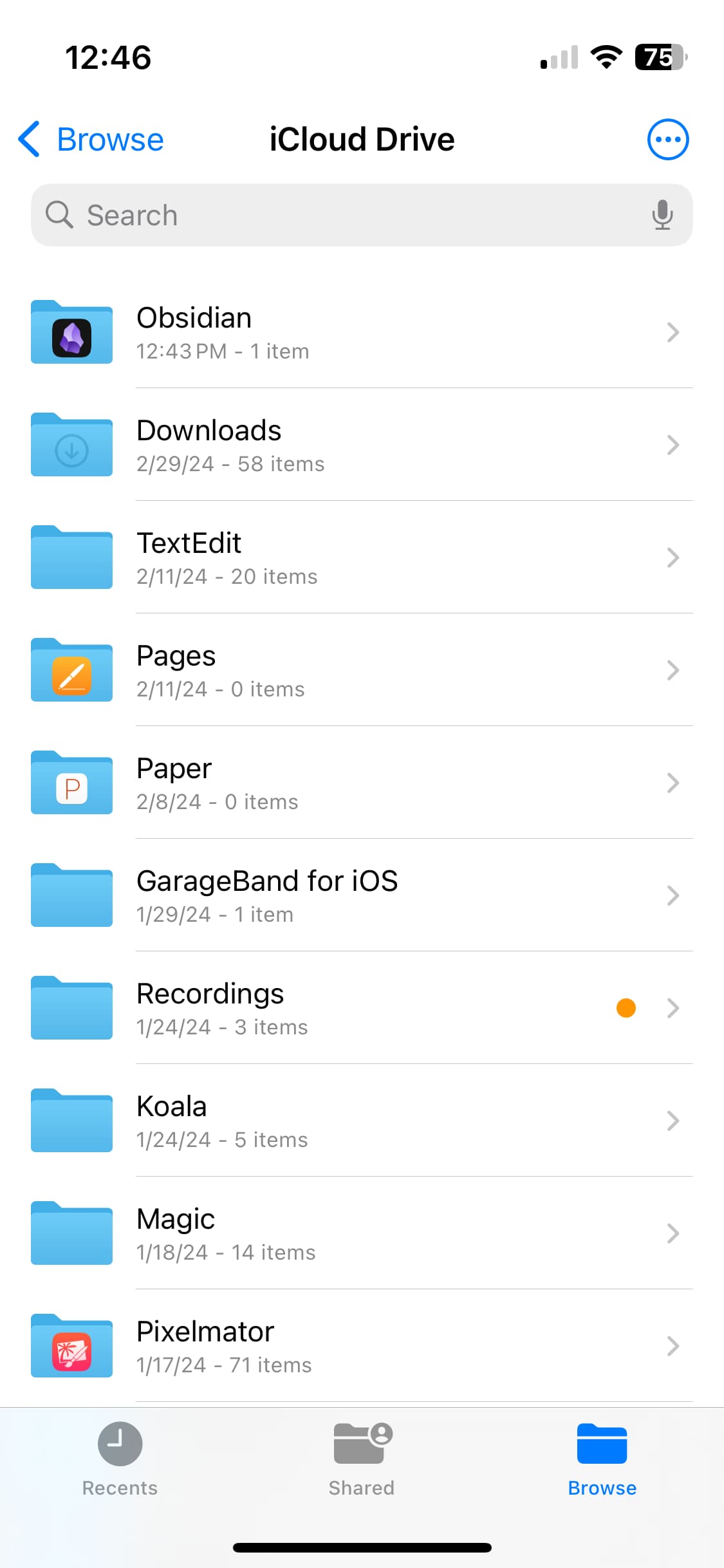Open the Pages folder
Image resolution: width=724 pixels, height=1568 pixels.
click(x=362, y=670)
